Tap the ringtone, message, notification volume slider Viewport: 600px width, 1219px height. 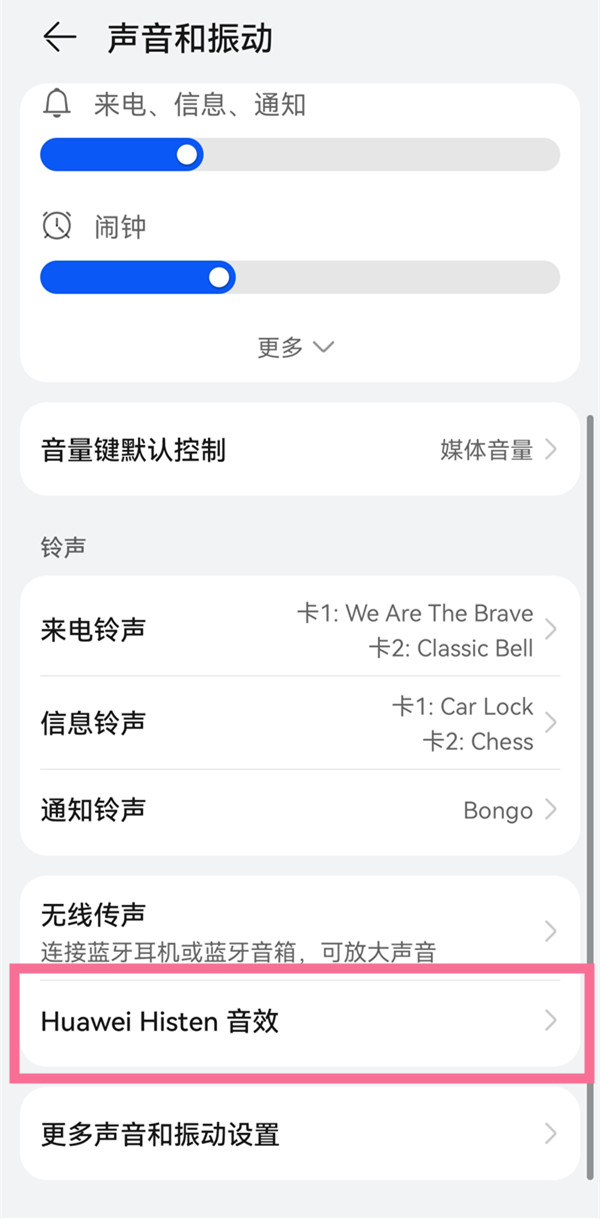click(x=300, y=155)
